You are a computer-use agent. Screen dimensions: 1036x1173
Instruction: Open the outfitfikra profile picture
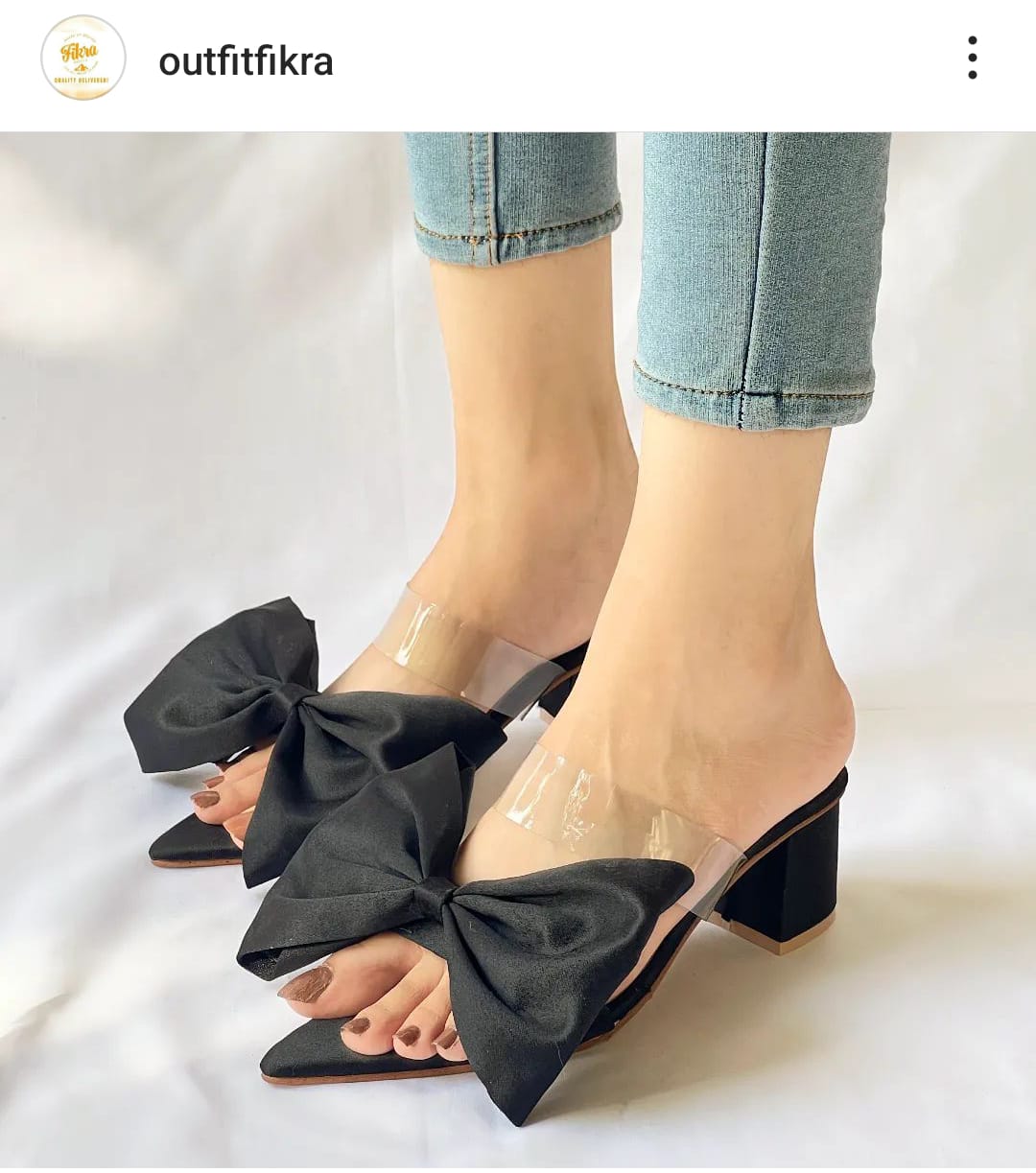click(x=83, y=59)
